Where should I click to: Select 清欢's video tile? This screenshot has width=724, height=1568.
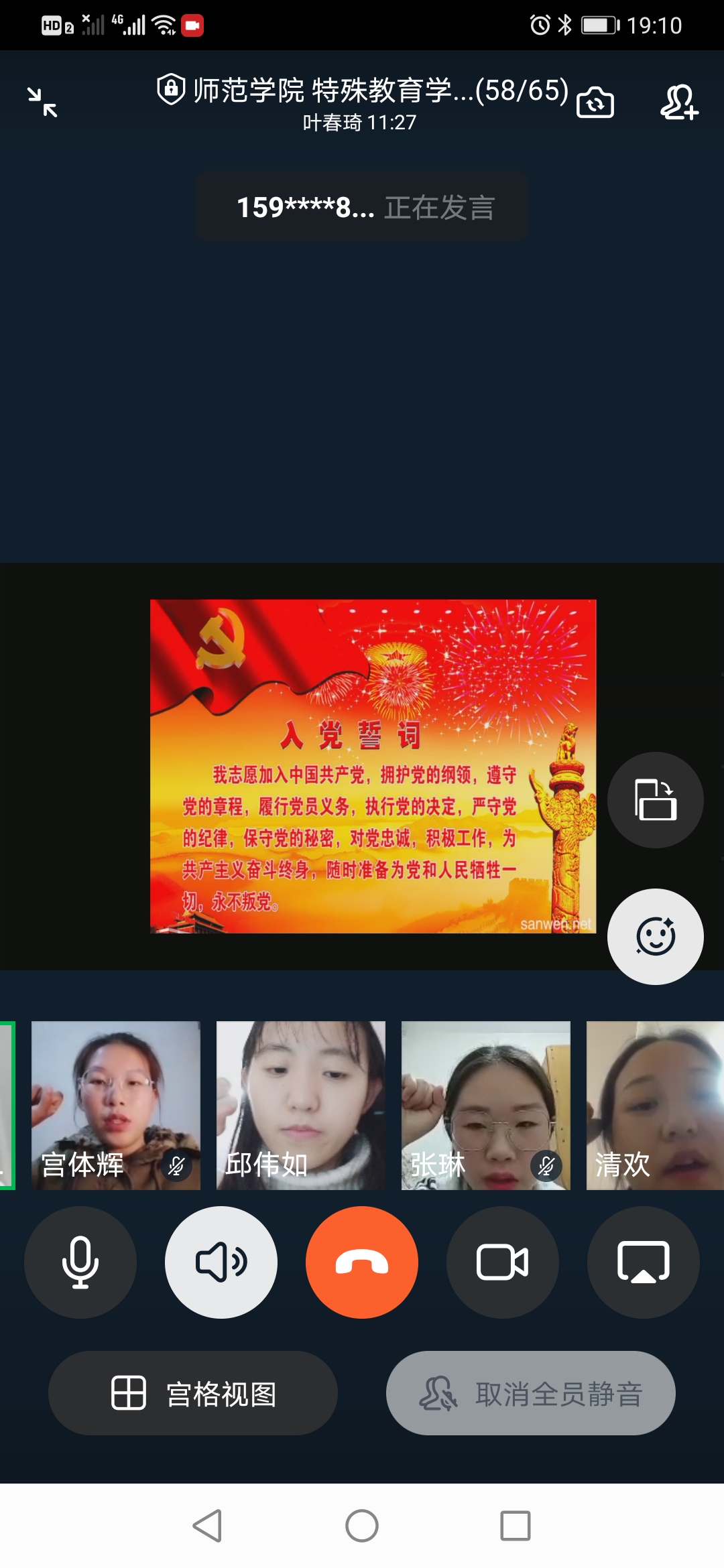[654, 1105]
